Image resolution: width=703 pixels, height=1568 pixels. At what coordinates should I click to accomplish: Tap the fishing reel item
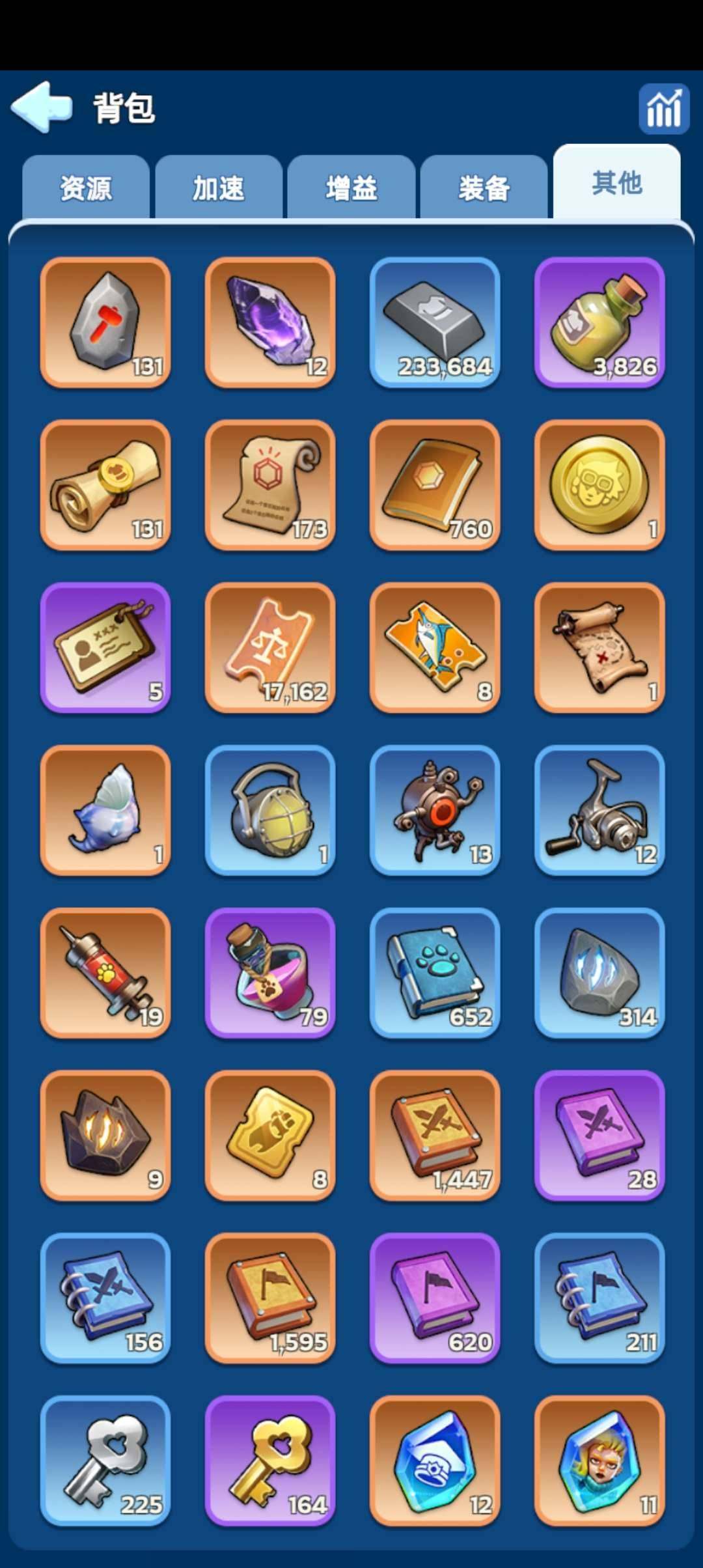pyautogui.click(x=600, y=811)
